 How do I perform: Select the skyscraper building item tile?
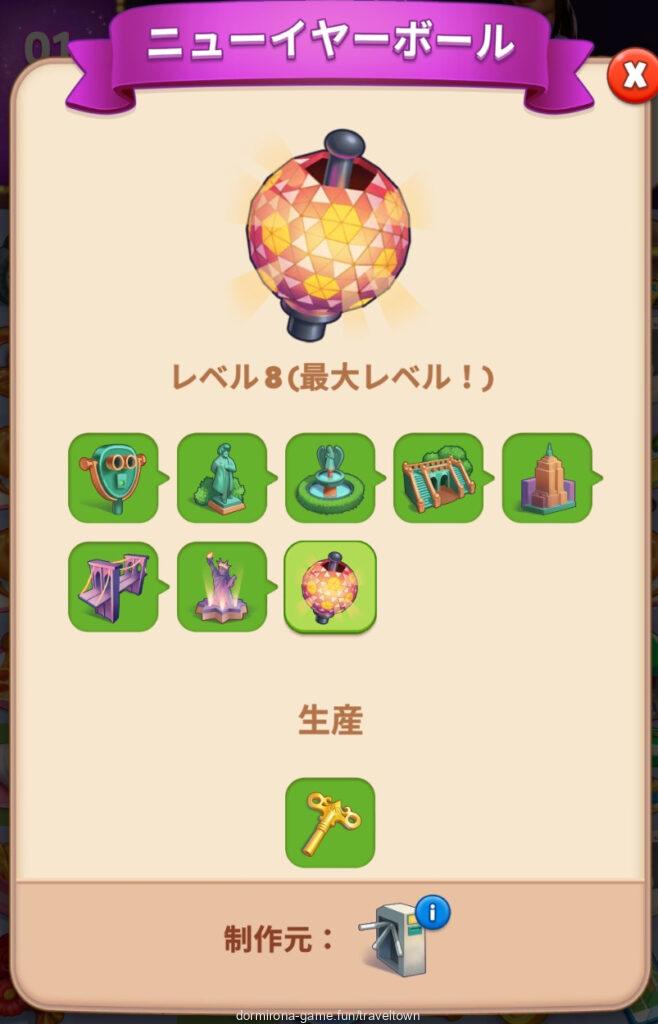(547, 477)
